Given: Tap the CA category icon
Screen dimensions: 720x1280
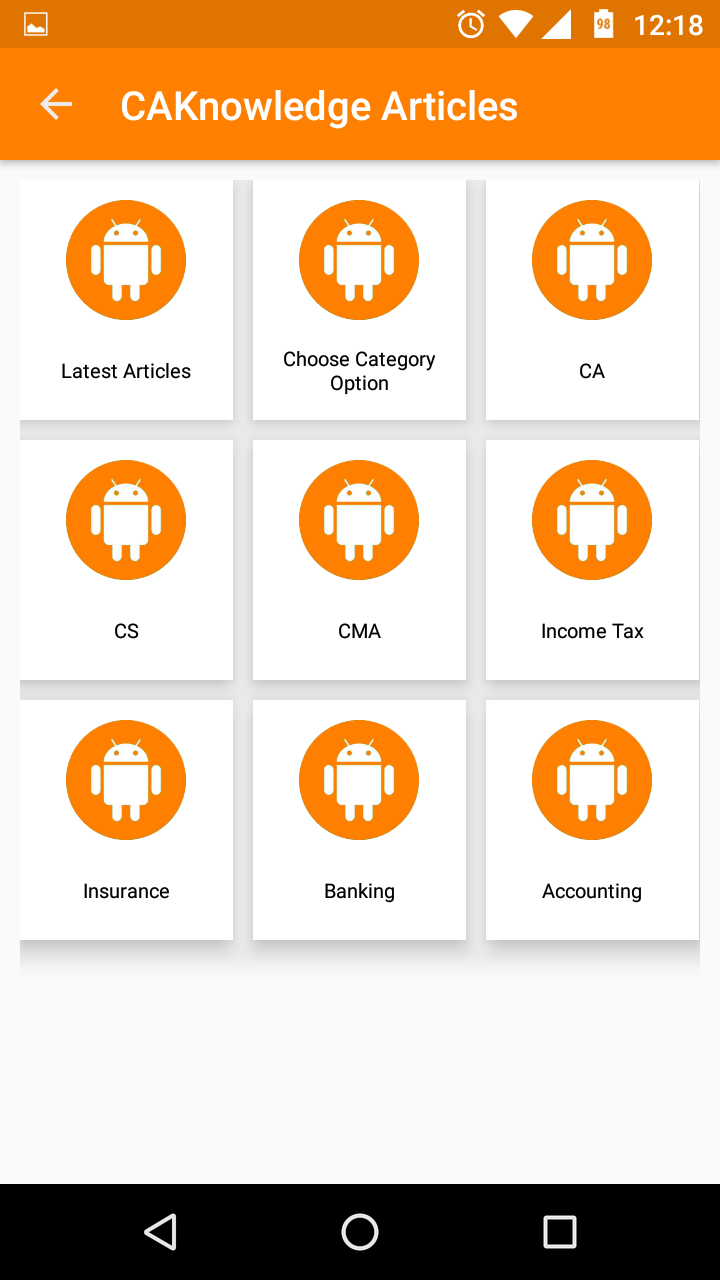Looking at the screenshot, I should click(591, 259).
